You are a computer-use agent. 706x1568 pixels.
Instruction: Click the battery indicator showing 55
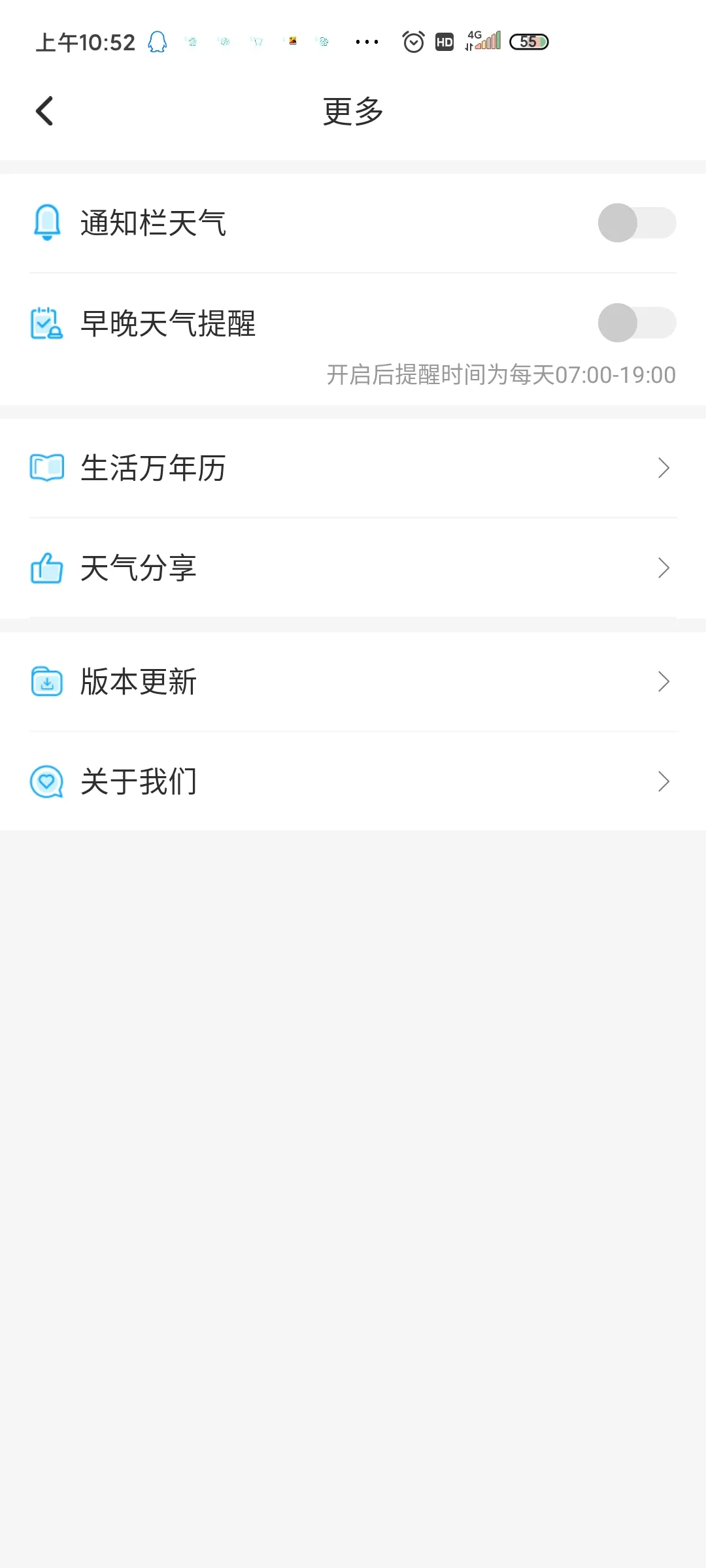[x=529, y=42]
